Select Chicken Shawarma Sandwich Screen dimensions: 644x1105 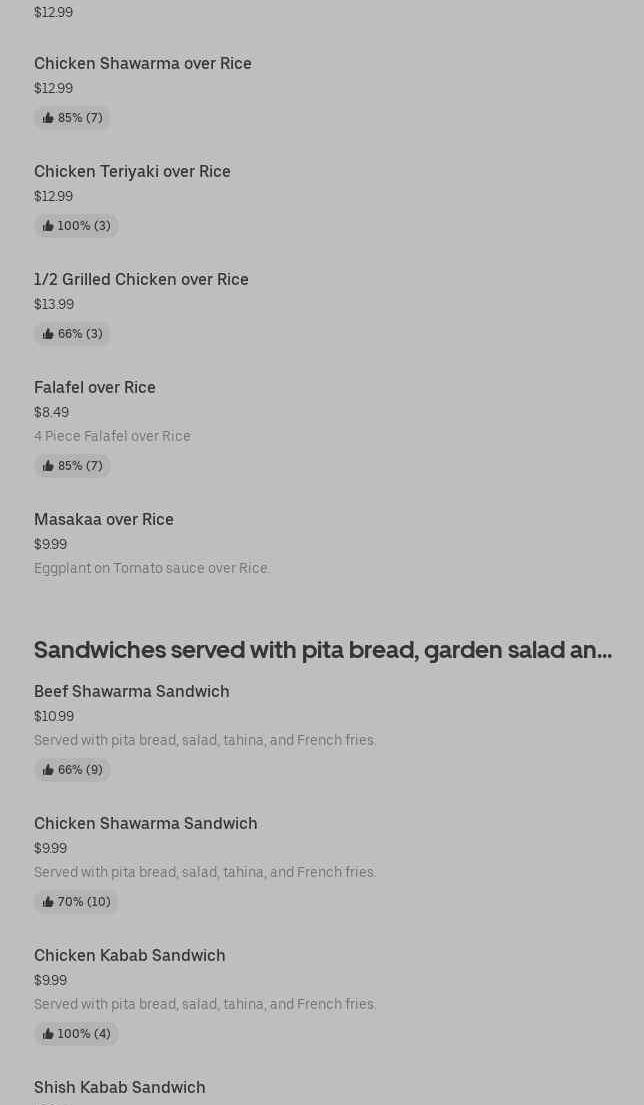coord(146,824)
